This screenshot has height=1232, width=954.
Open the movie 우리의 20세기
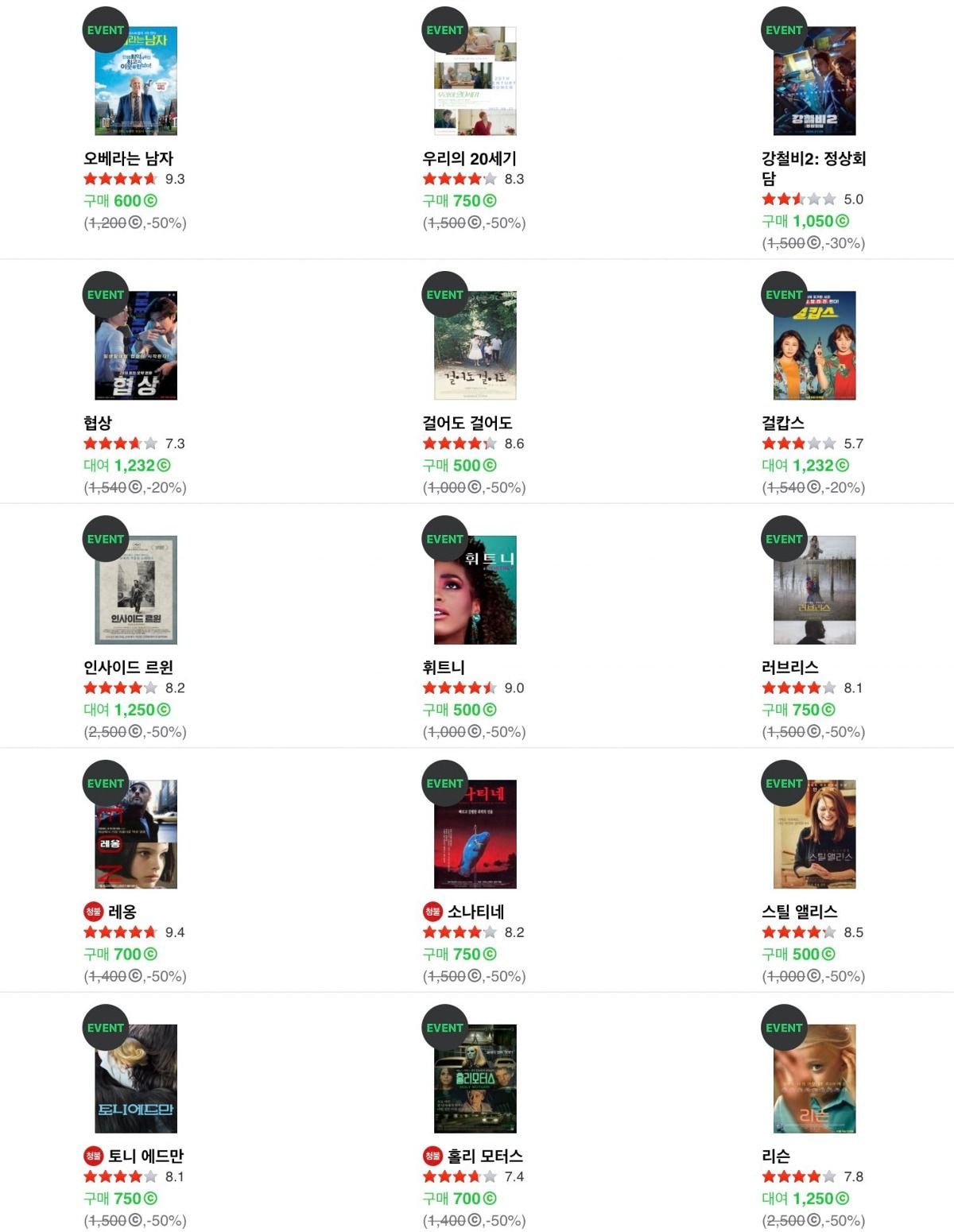coord(475,81)
